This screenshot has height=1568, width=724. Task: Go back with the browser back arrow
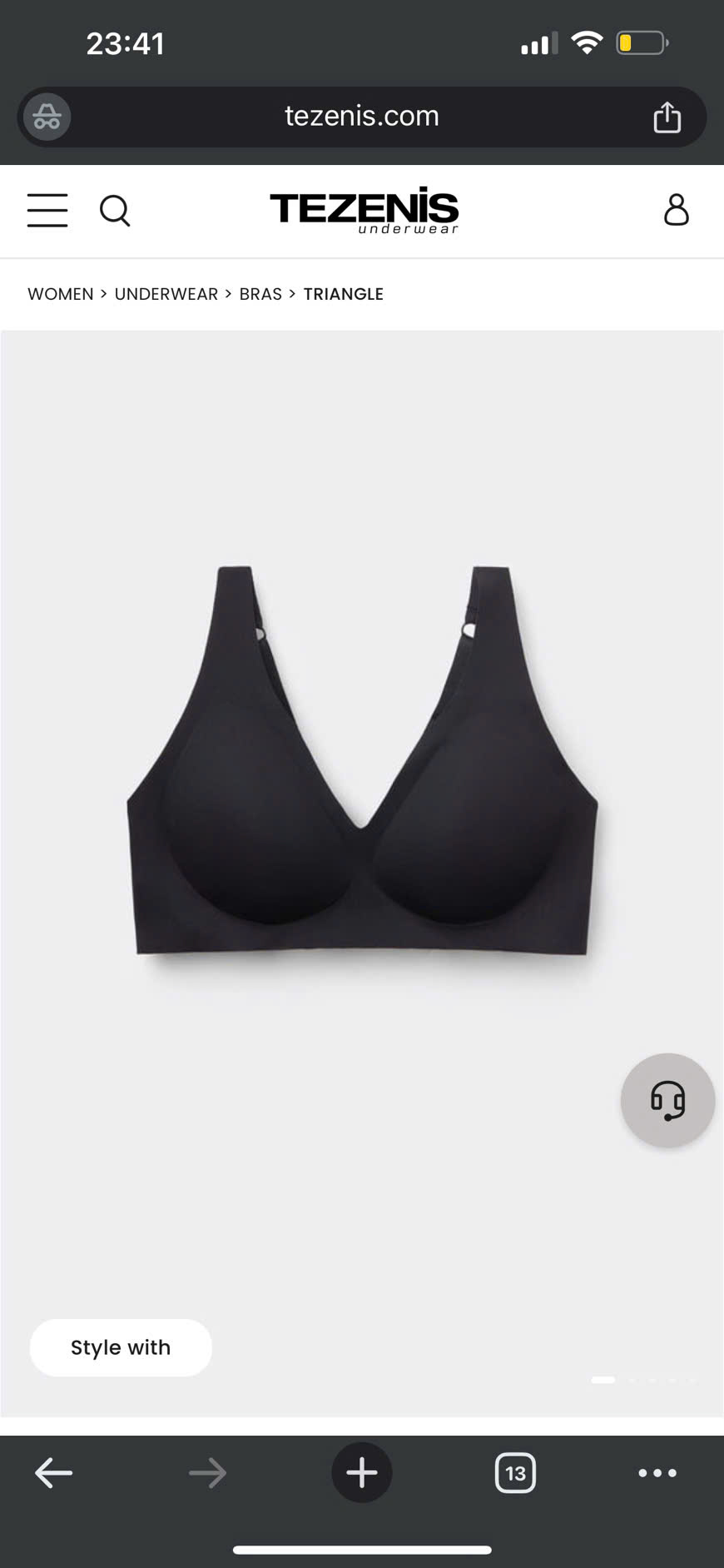tap(54, 1473)
